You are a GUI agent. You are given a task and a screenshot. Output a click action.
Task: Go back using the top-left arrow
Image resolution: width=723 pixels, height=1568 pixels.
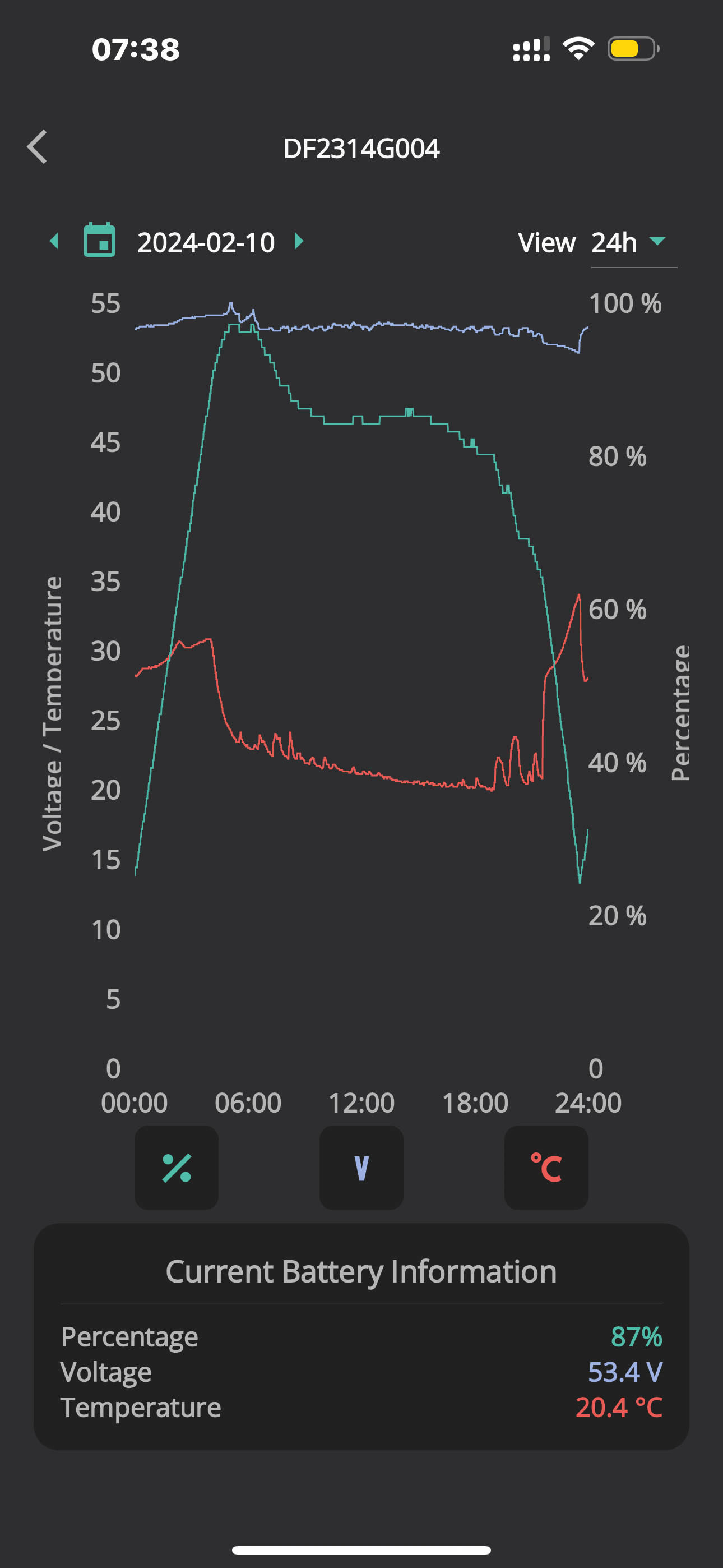37,147
